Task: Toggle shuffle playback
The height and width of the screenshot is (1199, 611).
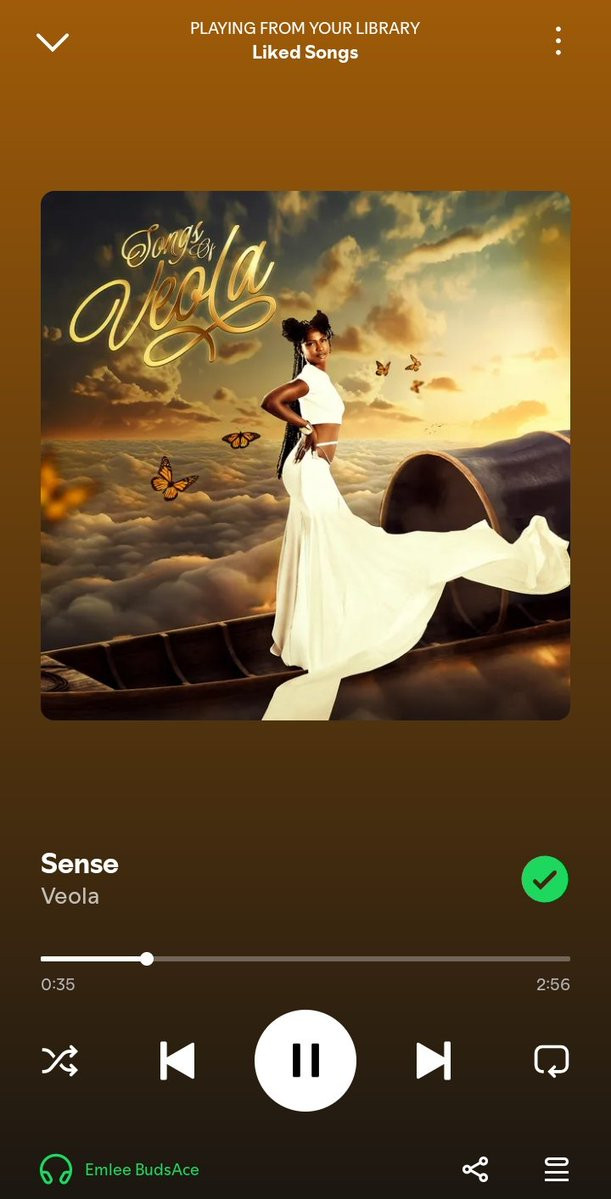Action: [x=59, y=1060]
